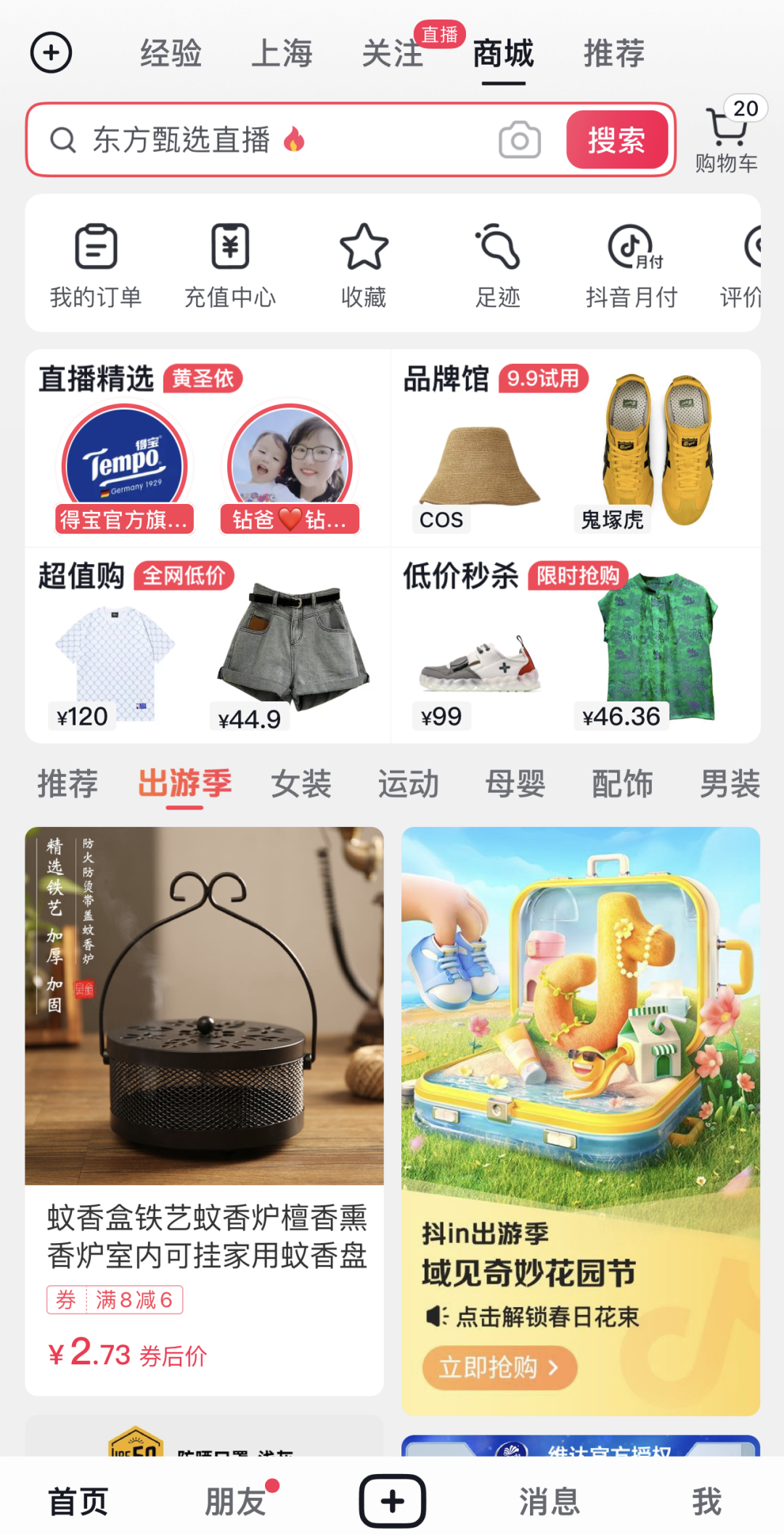Viewport: 784px width, 1535px height.
Task: Select the 女装 category tab
Action: click(x=301, y=783)
